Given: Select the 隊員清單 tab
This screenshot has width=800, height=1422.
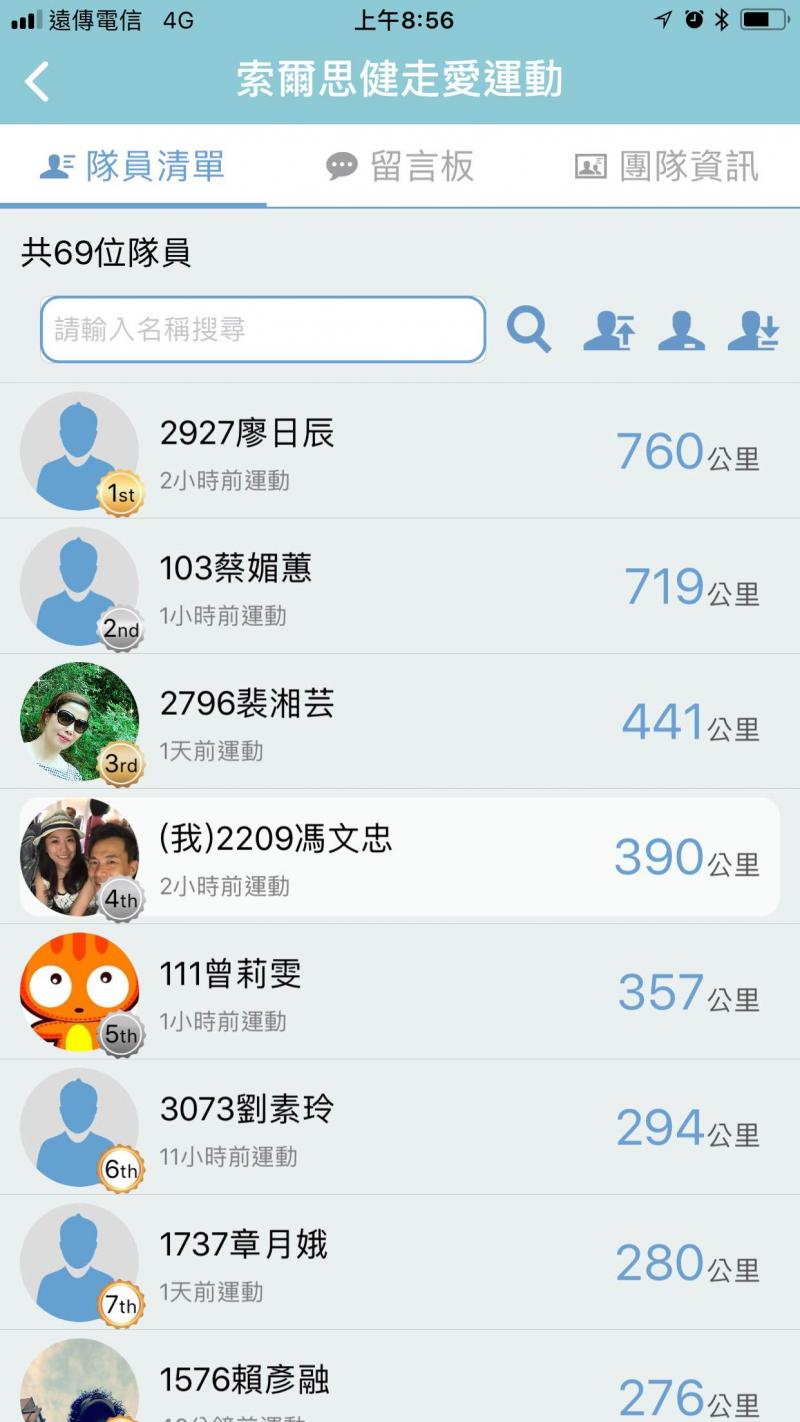Looking at the screenshot, I should 133,166.
